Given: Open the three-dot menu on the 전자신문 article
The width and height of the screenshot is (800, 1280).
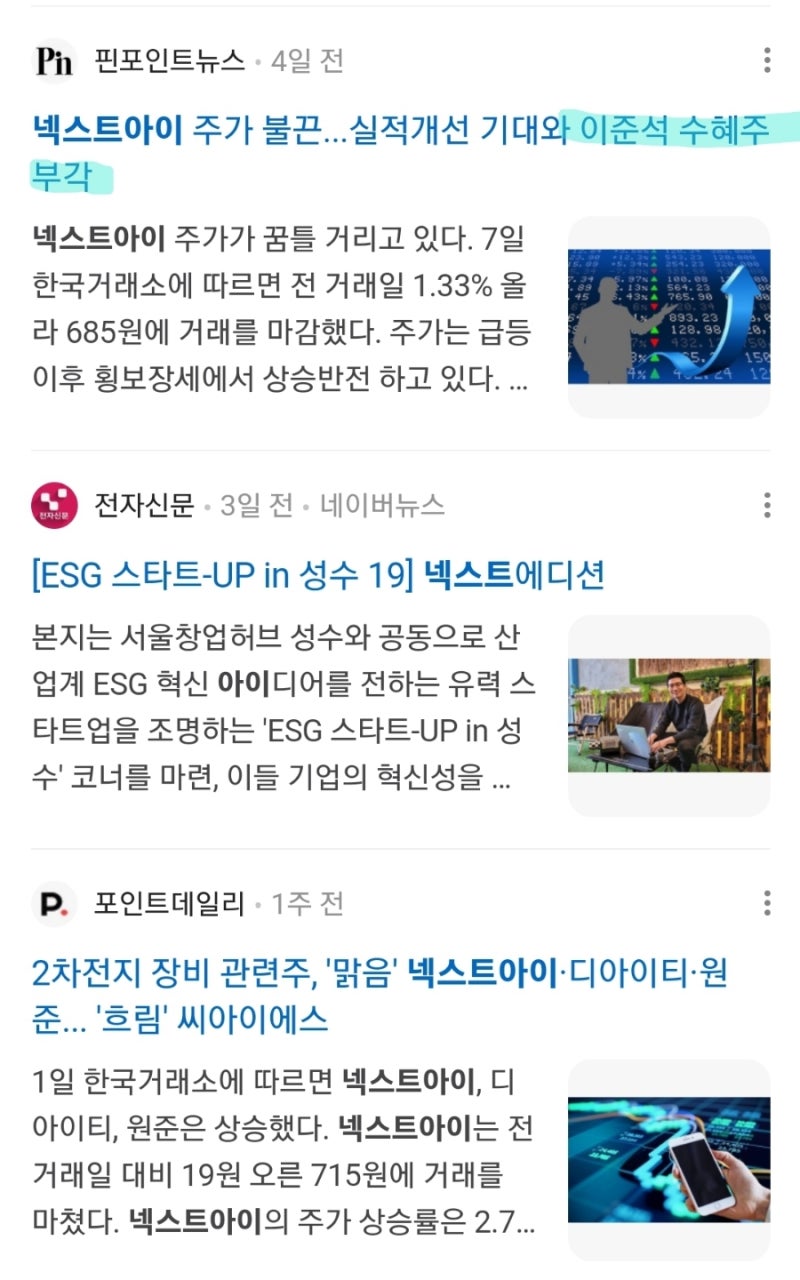Looking at the screenshot, I should 766,503.
